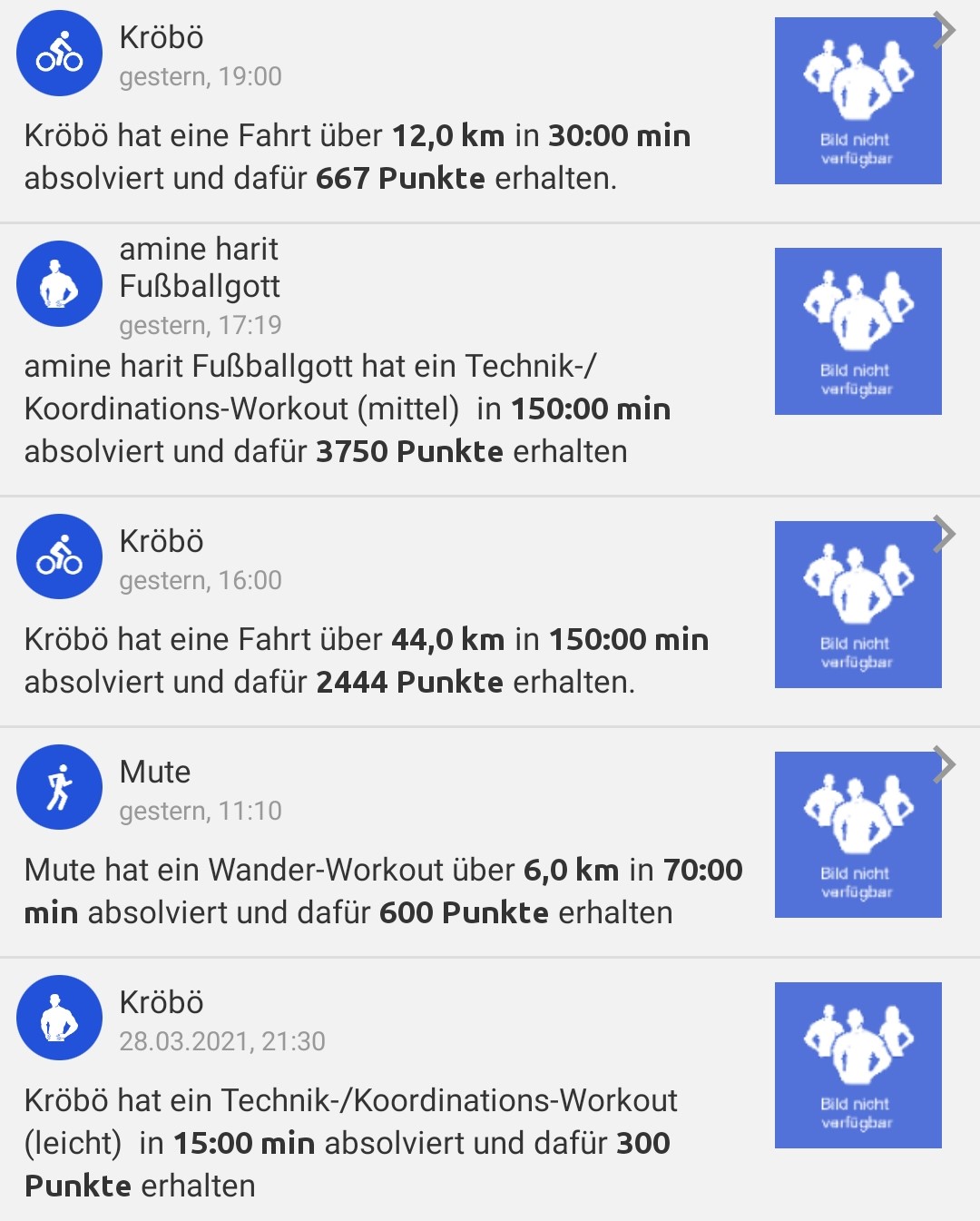
Task: Select the cycling icon on Kröbö's 19:00 activity
Action: (58, 53)
